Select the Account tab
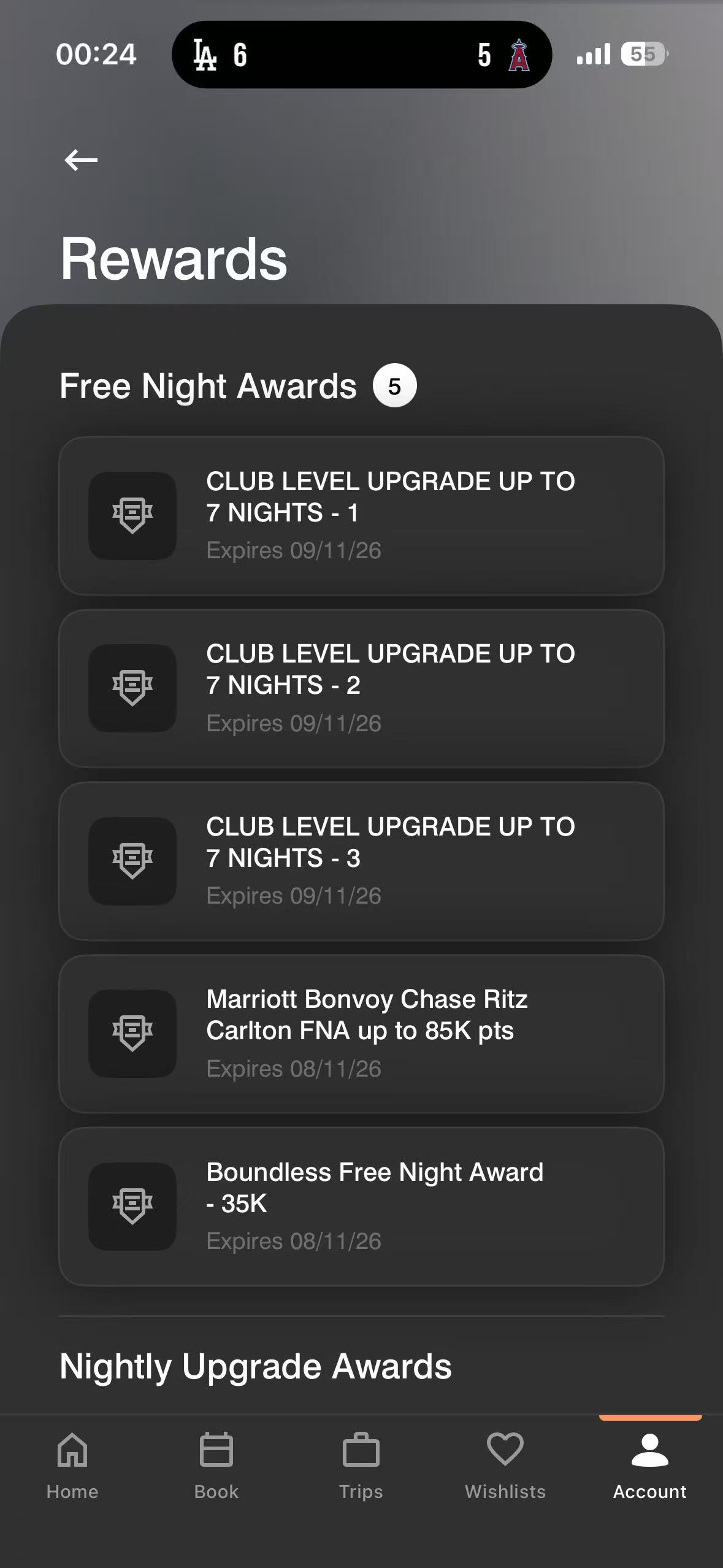The width and height of the screenshot is (723, 1568). (x=650, y=1465)
